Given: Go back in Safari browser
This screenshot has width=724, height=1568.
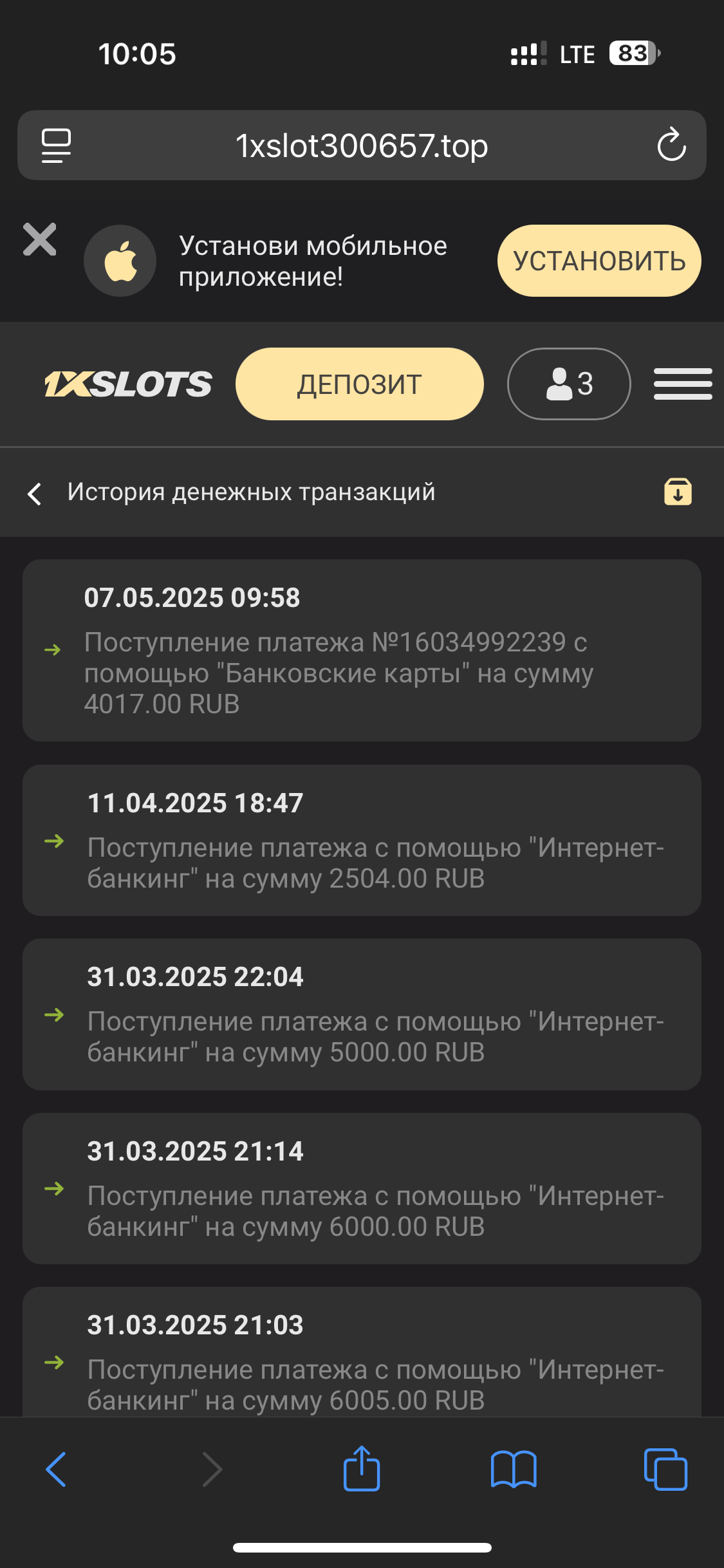Looking at the screenshot, I should (x=57, y=1470).
